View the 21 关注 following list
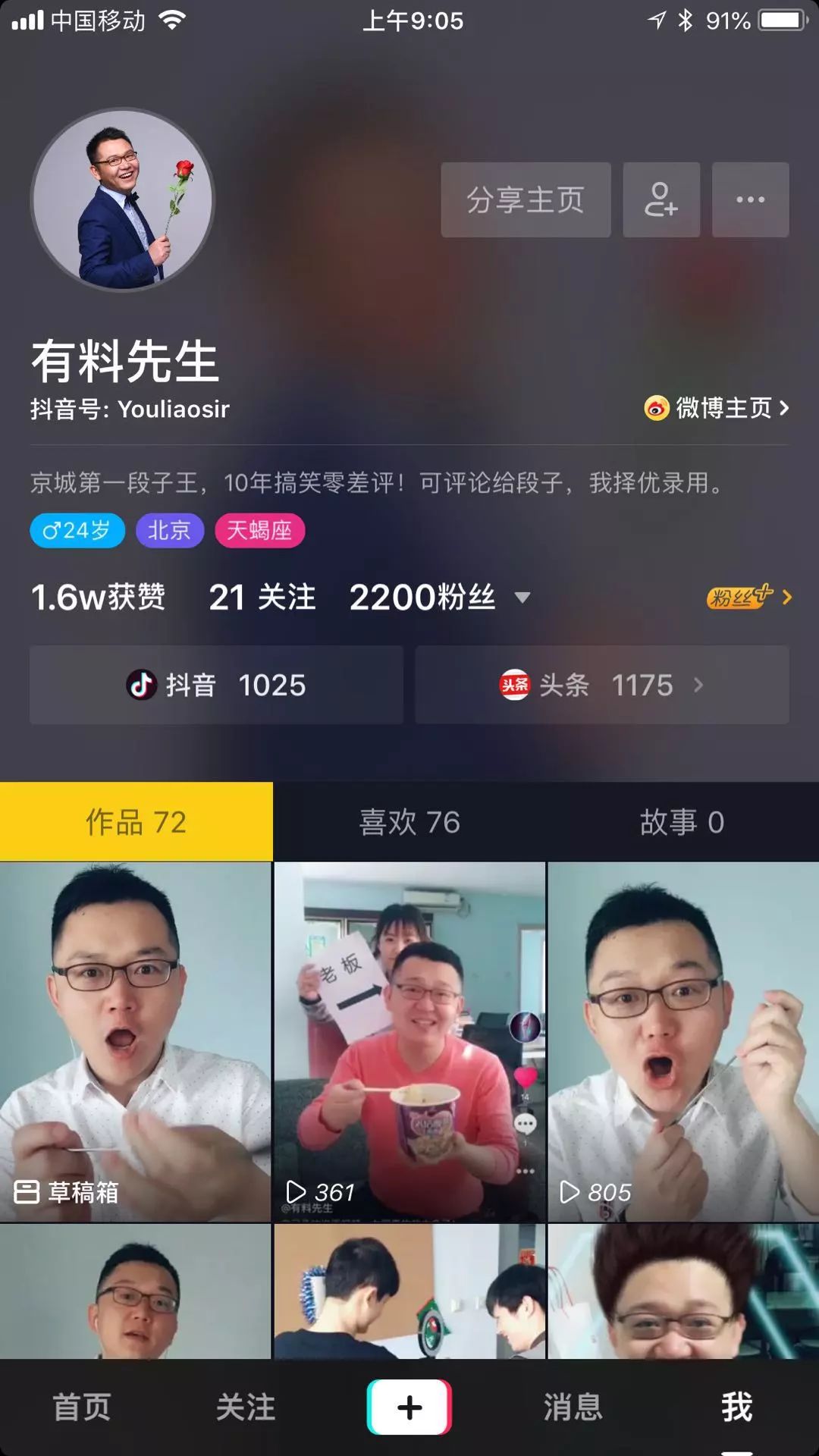Screen dimensions: 819x1456 [x=262, y=598]
